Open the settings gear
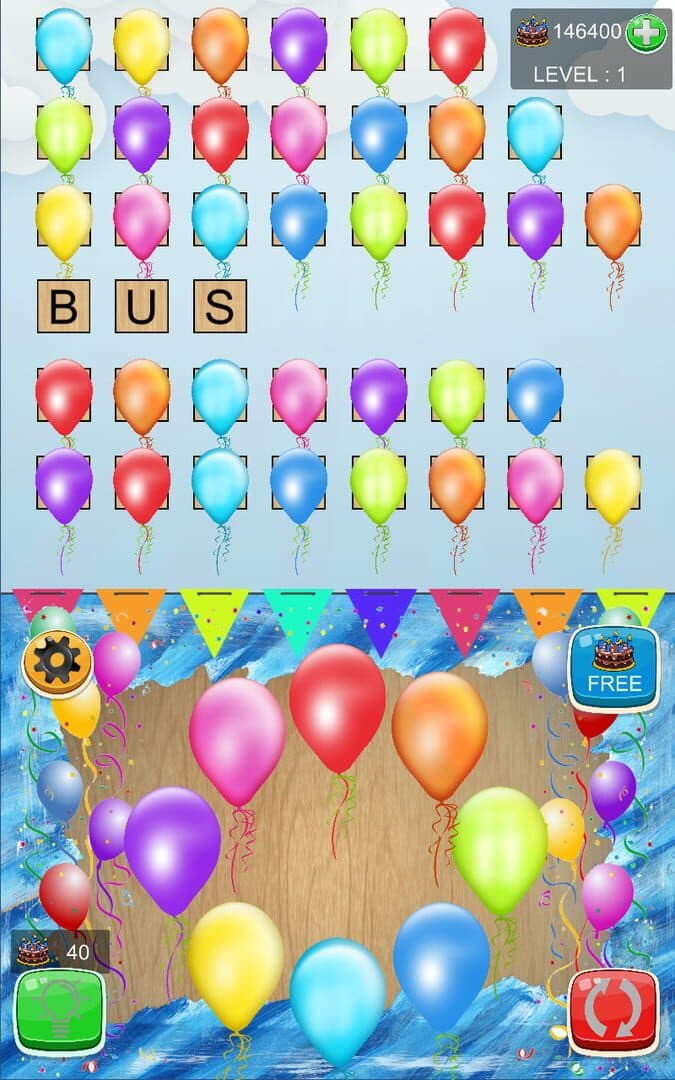Viewport: 675px width, 1080px height. pos(57,663)
